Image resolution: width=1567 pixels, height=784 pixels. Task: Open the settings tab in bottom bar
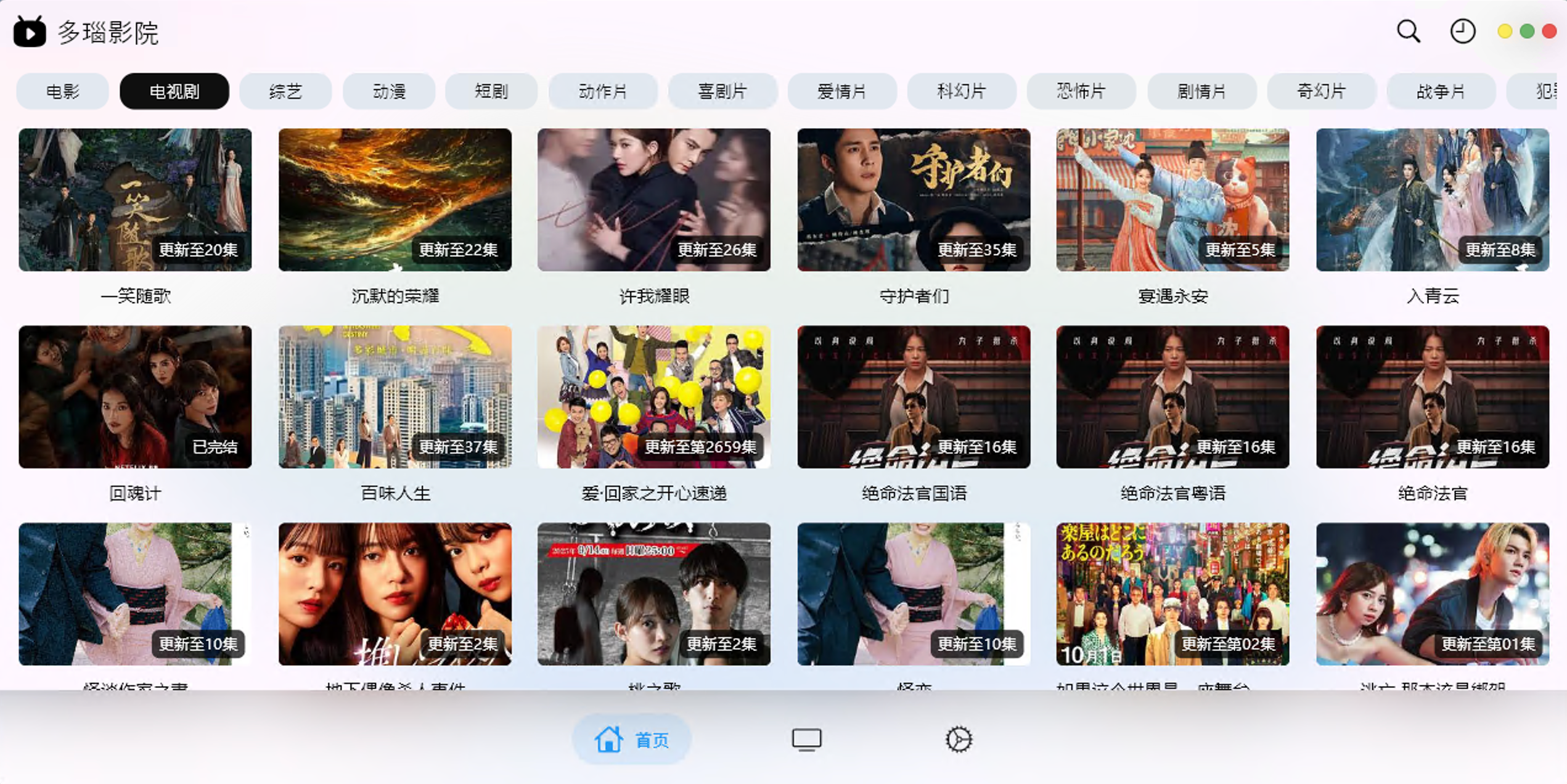click(959, 739)
